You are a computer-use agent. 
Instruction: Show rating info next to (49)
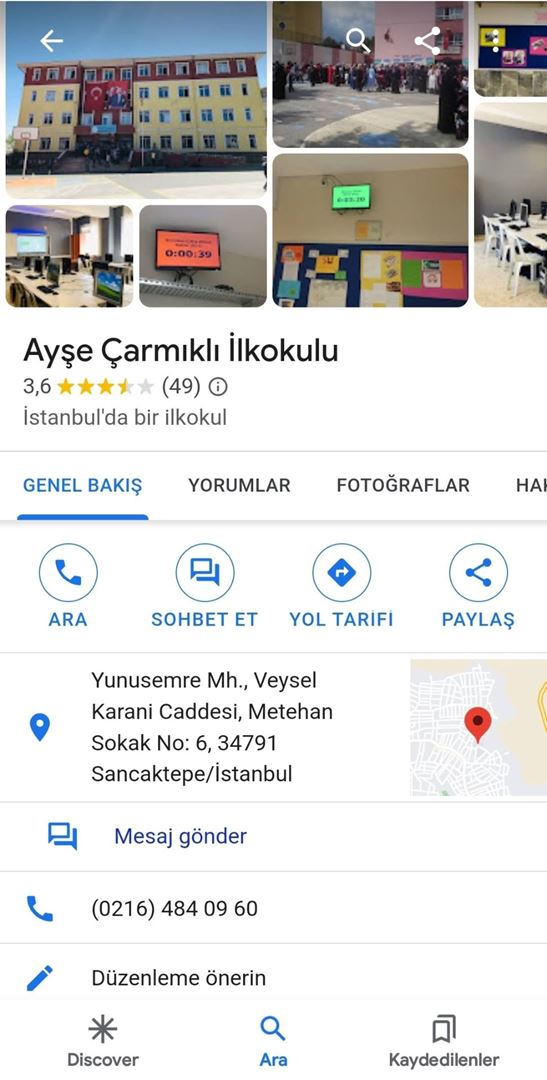pyautogui.click(x=218, y=387)
